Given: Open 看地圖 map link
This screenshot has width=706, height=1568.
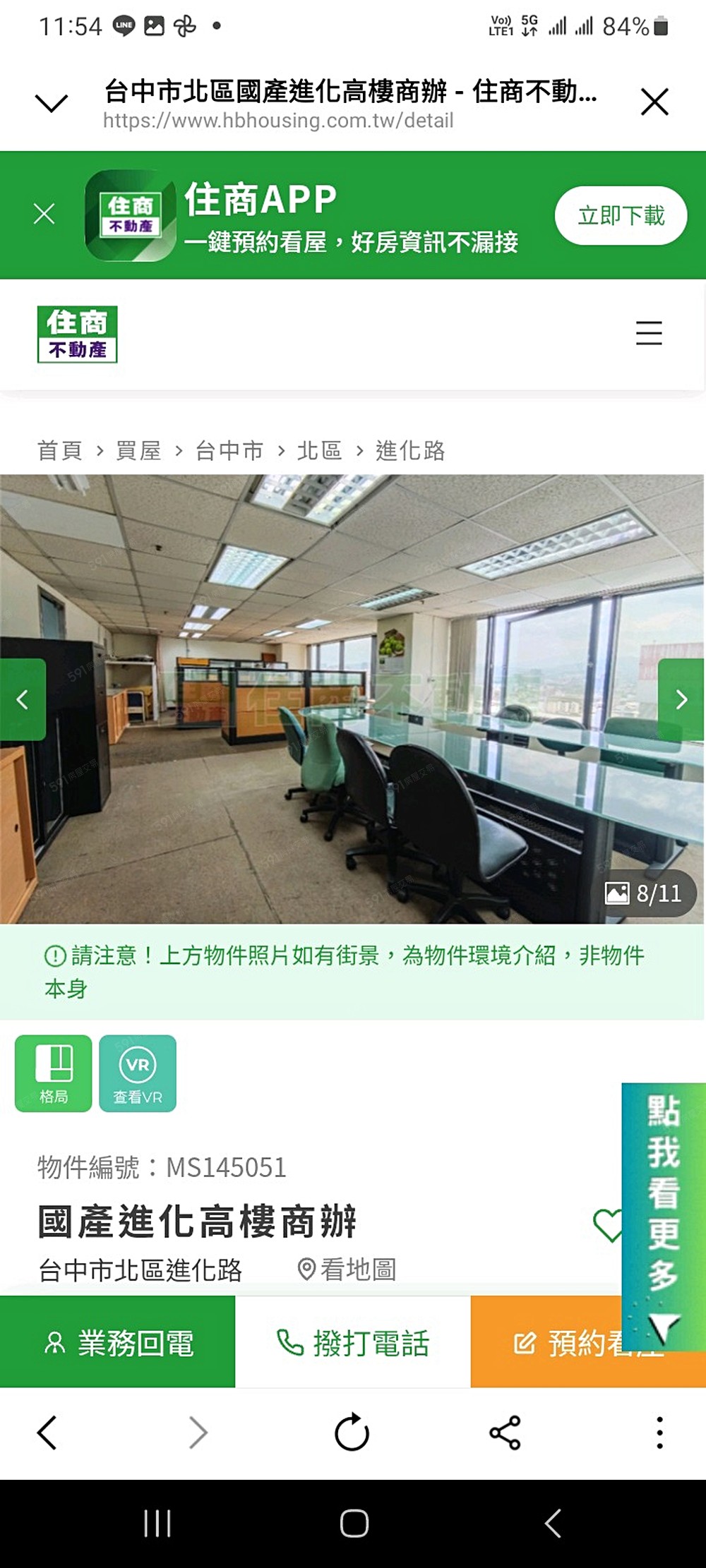Looking at the screenshot, I should click(x=347, y=1270).
